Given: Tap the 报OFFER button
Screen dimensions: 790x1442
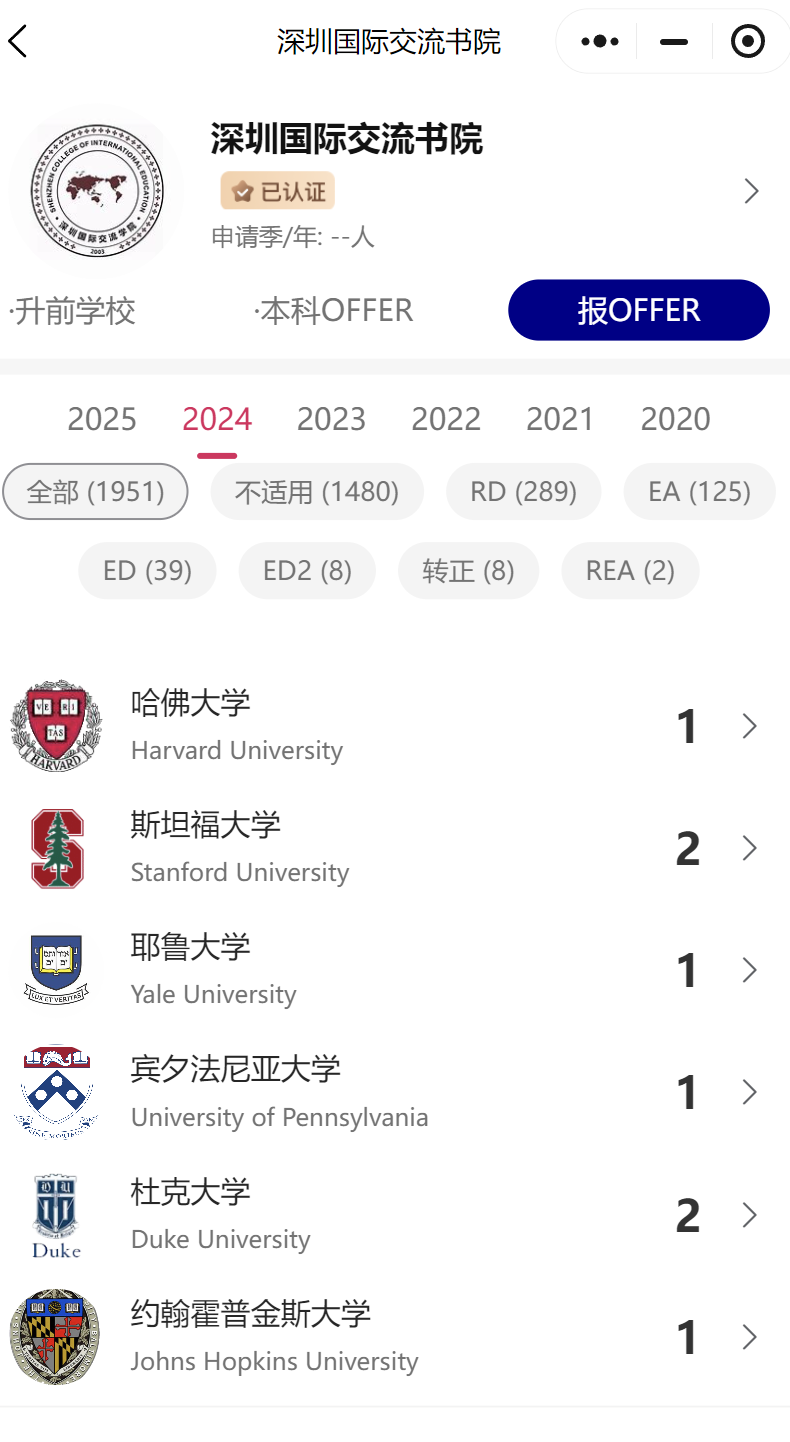Looking at the screenshot, I should click(x=638, y=310).
